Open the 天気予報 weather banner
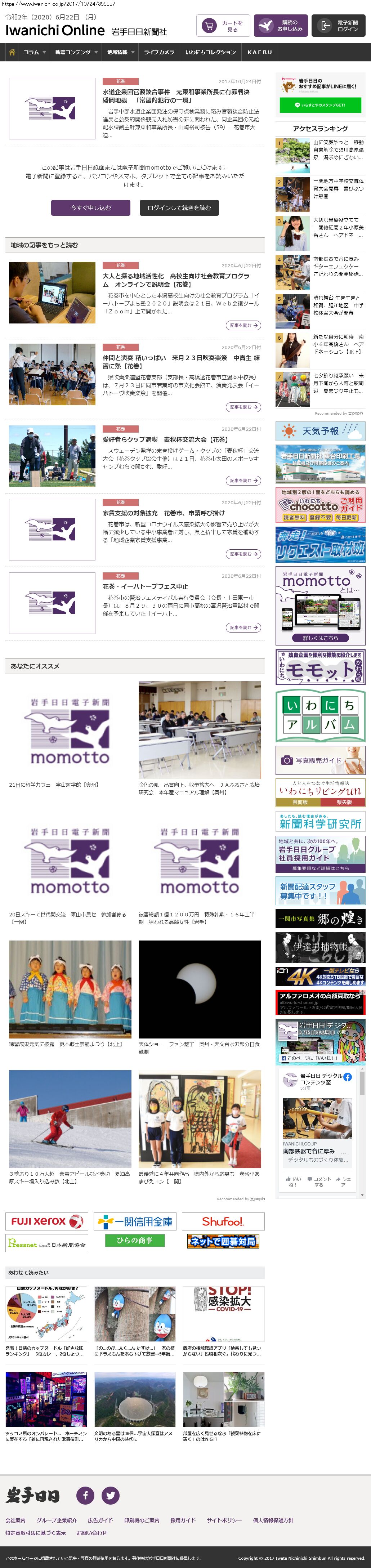This screenshot has width=371, height=1568. point(320,431)
